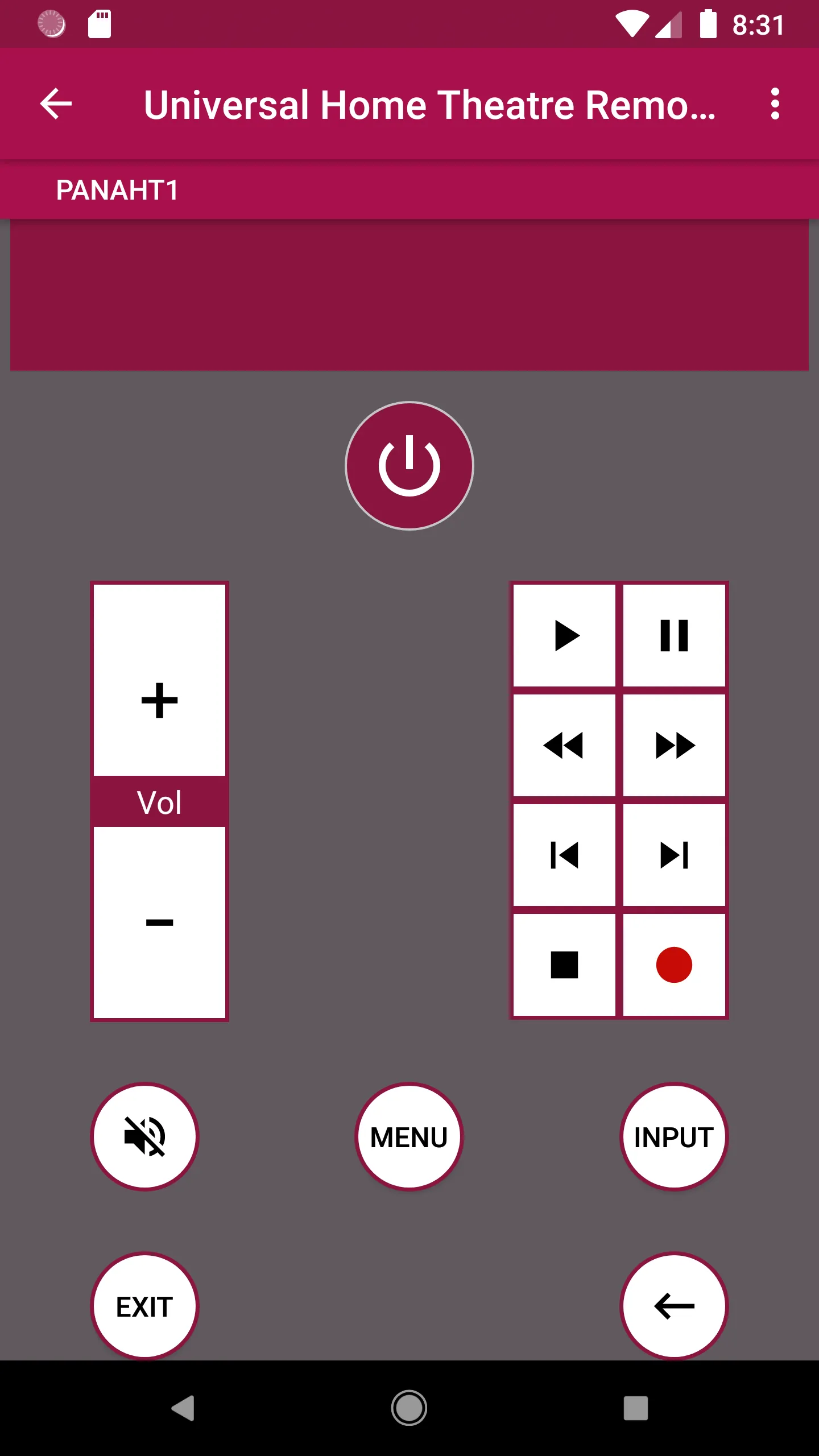This screenshot has width=819, height=1456.
Task: Tap the round back arrow remote button
Action: coord(674,1306)
